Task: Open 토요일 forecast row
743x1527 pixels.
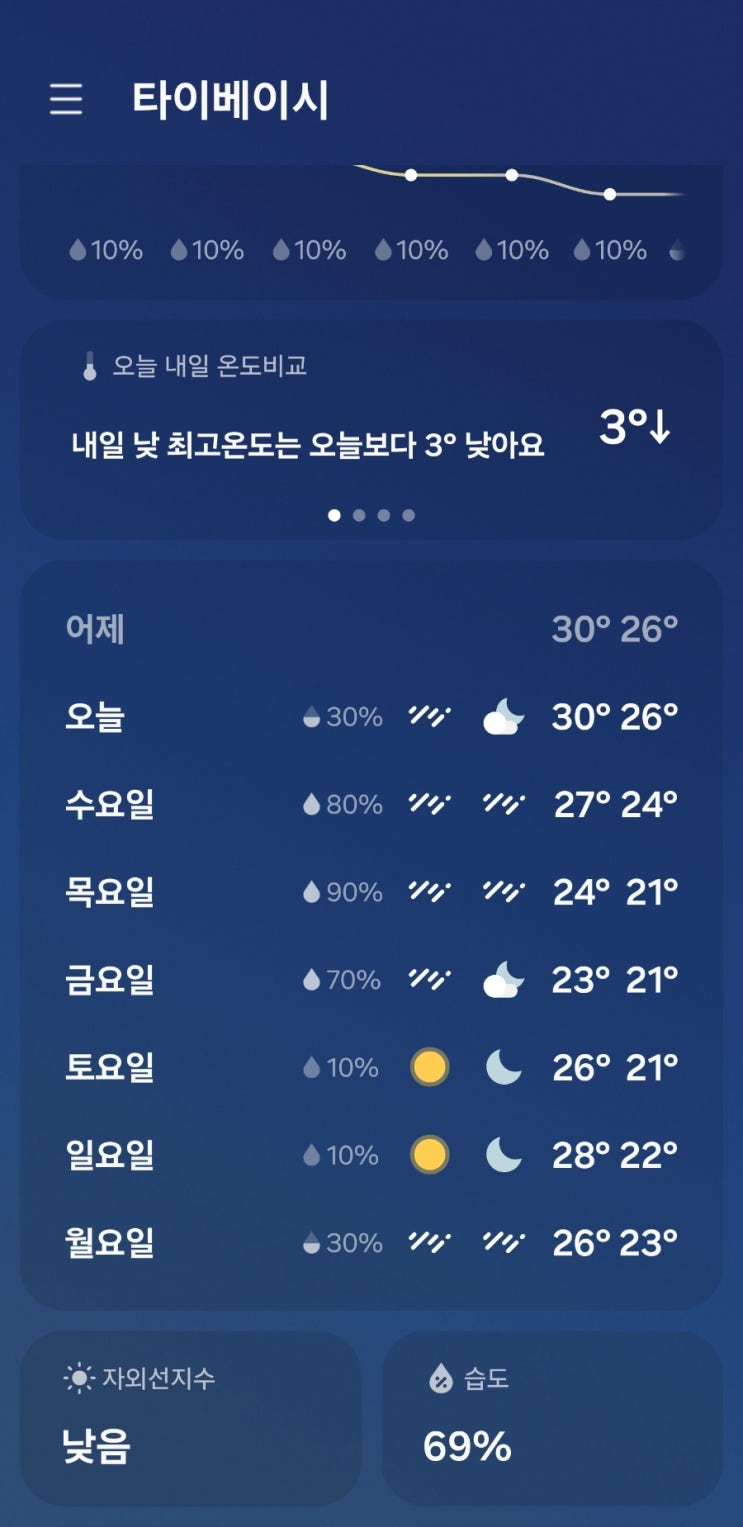Action: coord(371,1067)
